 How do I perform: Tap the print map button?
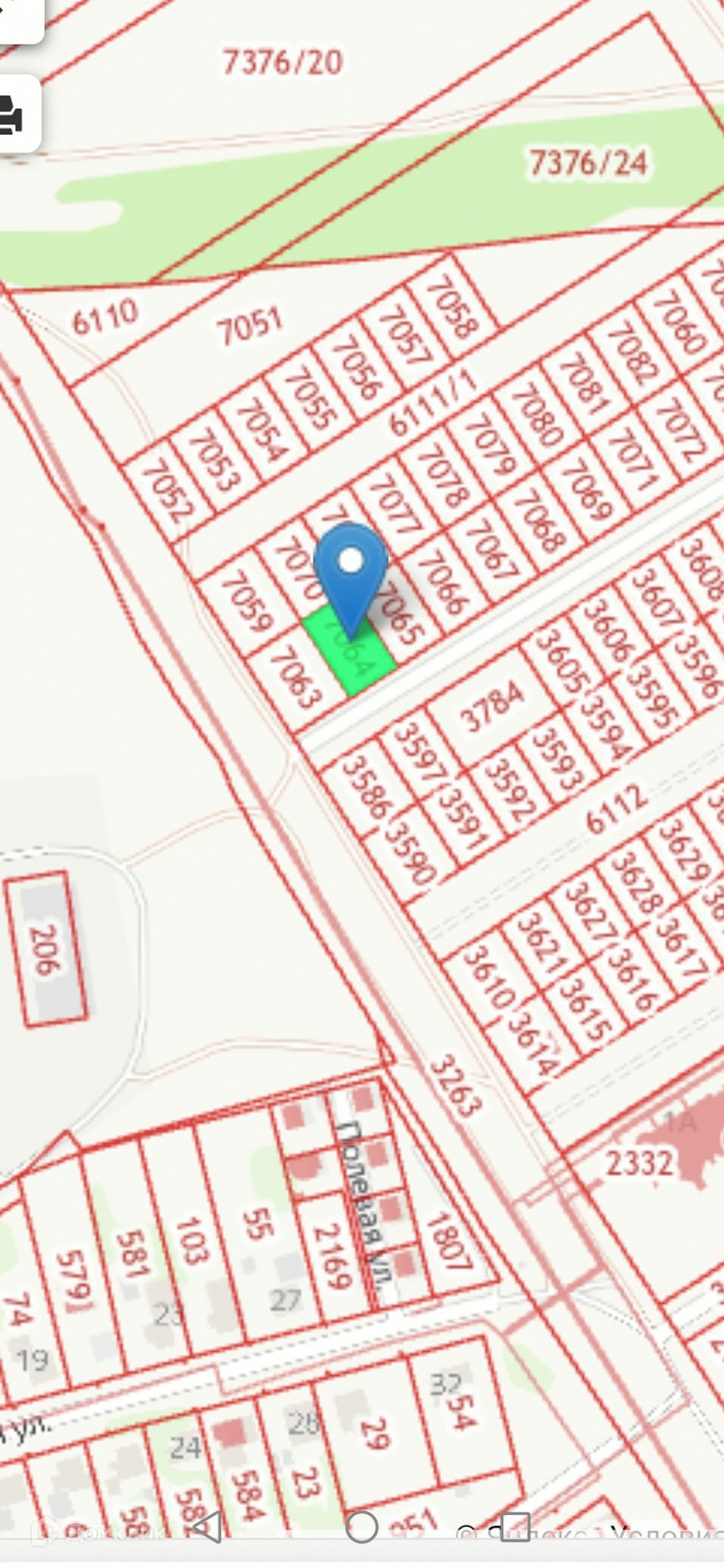pyautogui.click(x=11, y=114)
